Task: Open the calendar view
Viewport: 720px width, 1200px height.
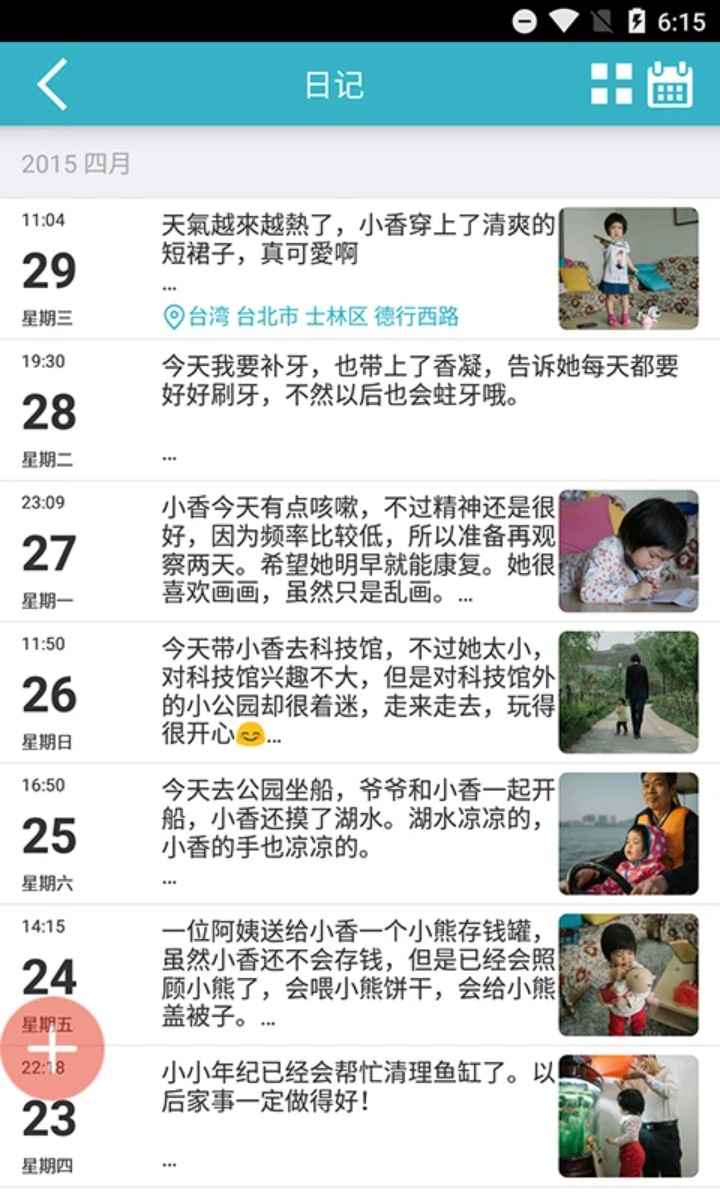Action: click(x=670, y=84)
